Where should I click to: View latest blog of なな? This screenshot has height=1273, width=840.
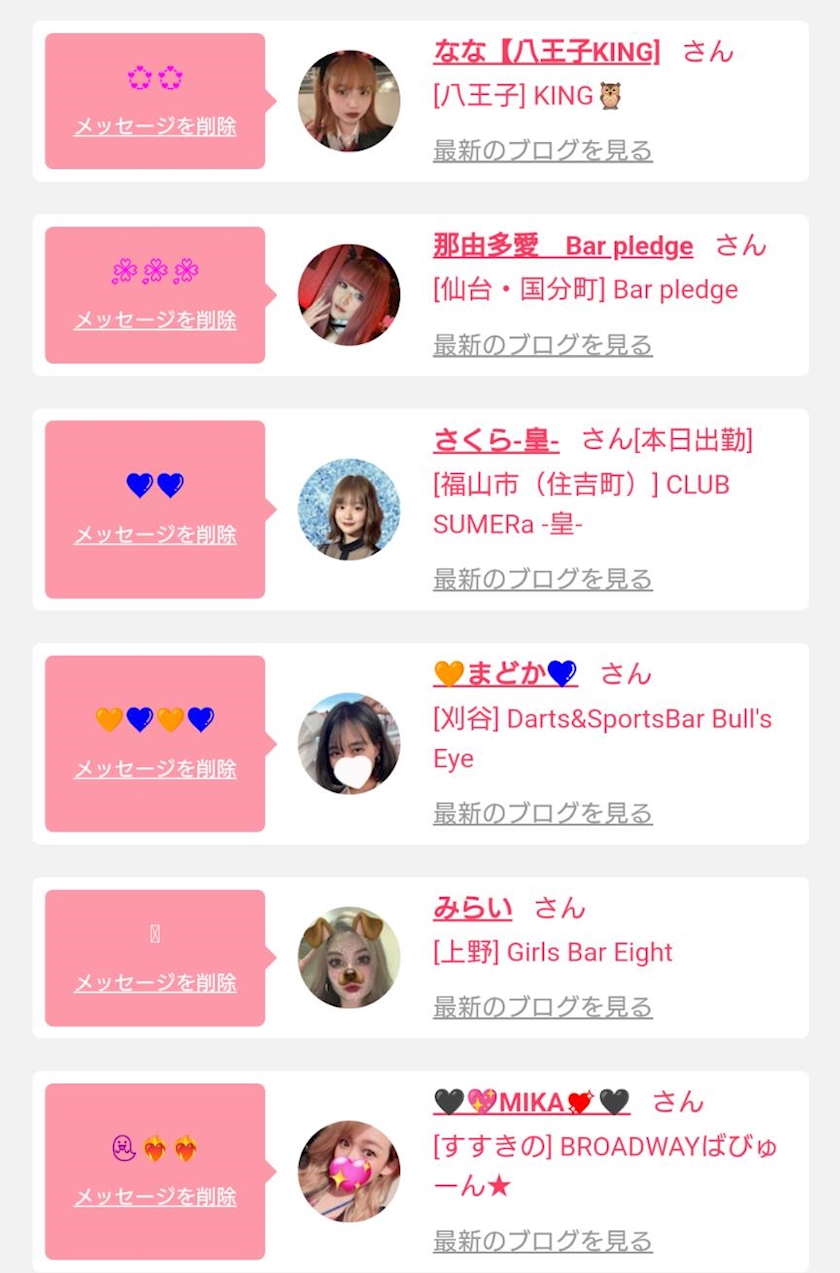coord(543,151)
